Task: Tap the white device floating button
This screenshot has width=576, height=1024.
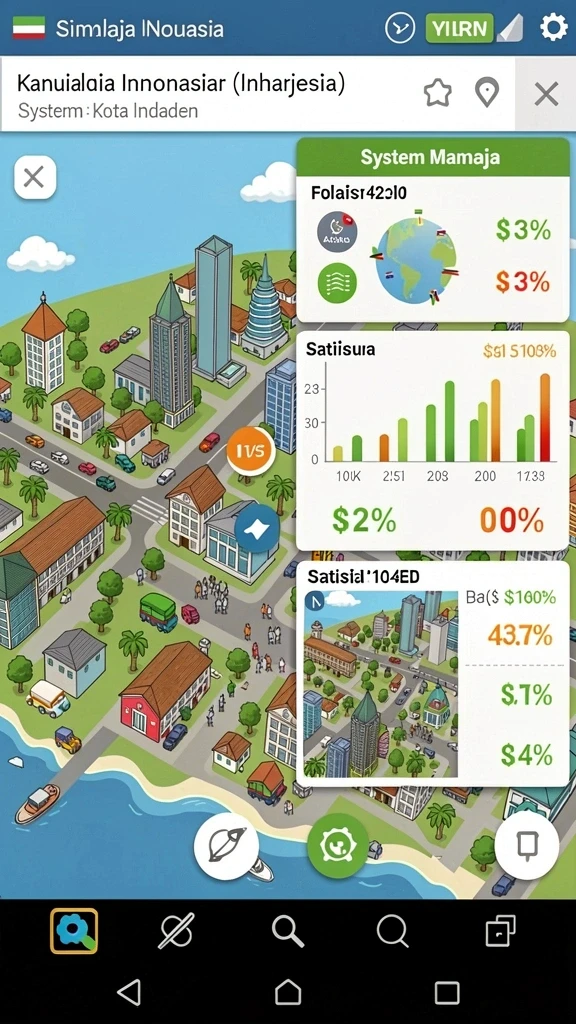Action: 526,846
